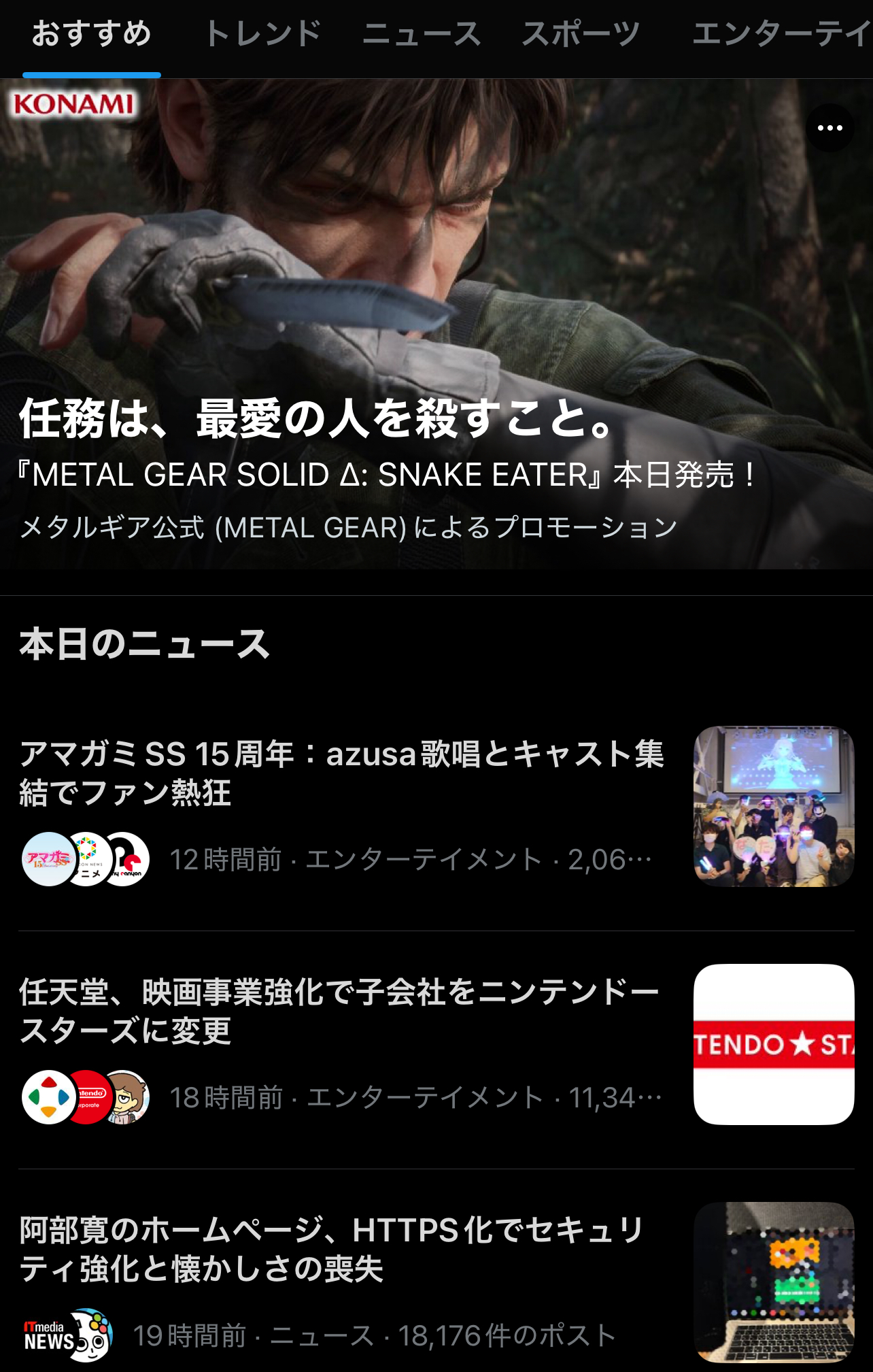This screenshot has height=1372, width=873.
Task: Open the three-dot menu on the promoted banner
Action: [x=829, y=128]
